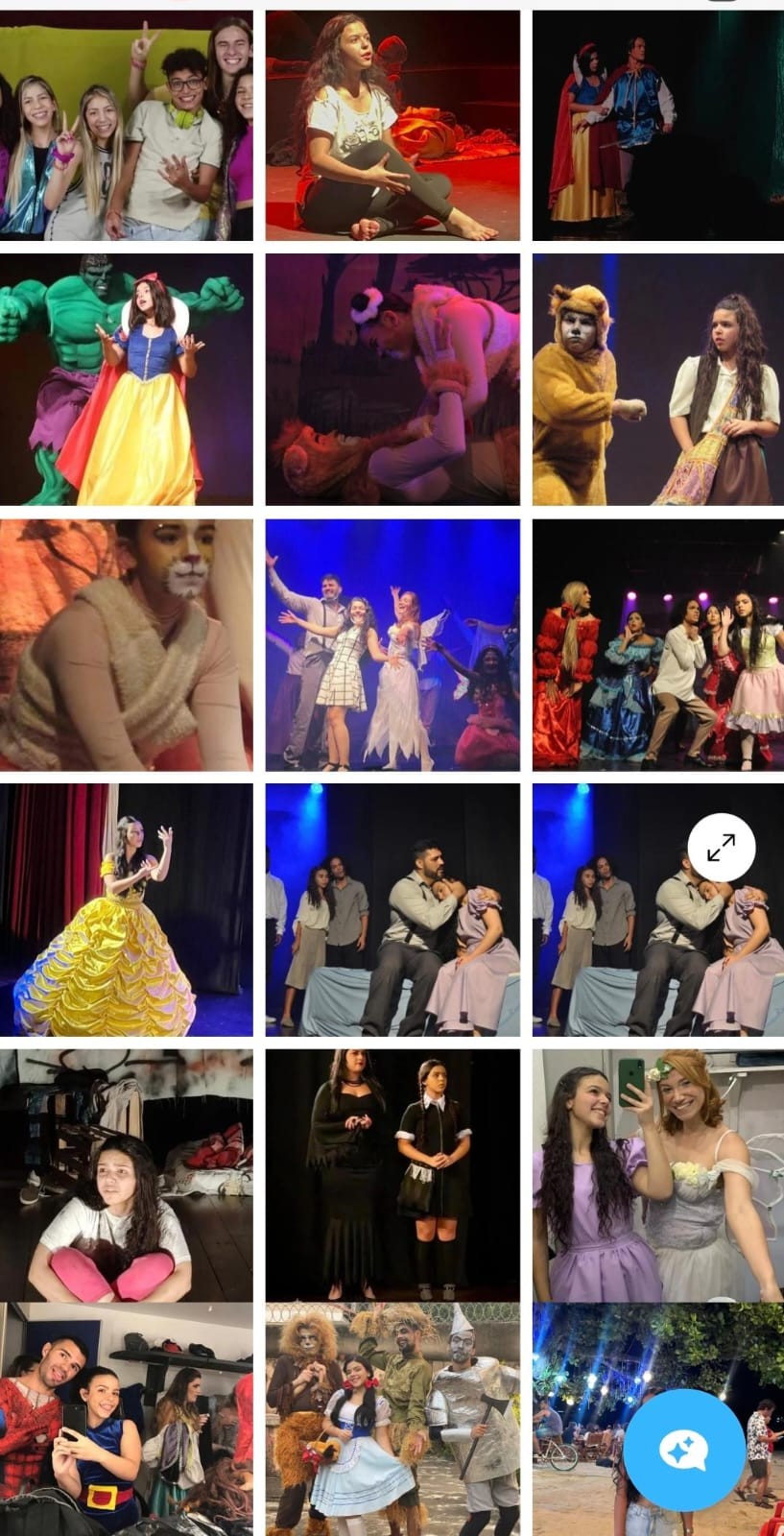
Task: Open the yellow ball gown photo
Action: pos(126,909)
